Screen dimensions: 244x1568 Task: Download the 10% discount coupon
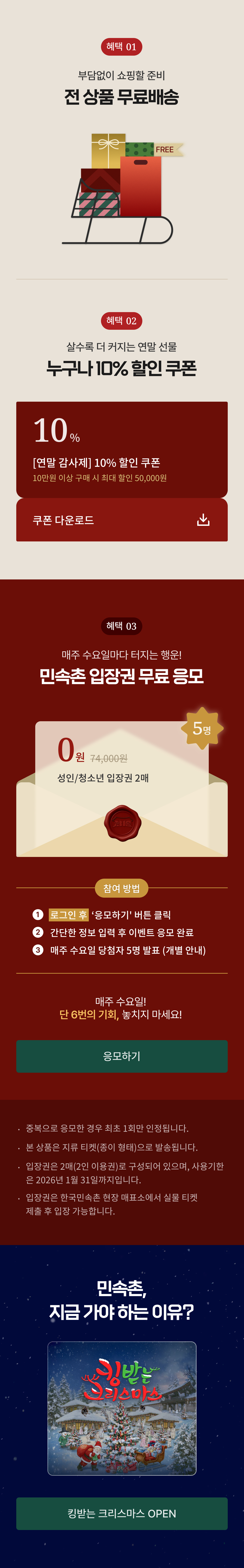[122, 520]
